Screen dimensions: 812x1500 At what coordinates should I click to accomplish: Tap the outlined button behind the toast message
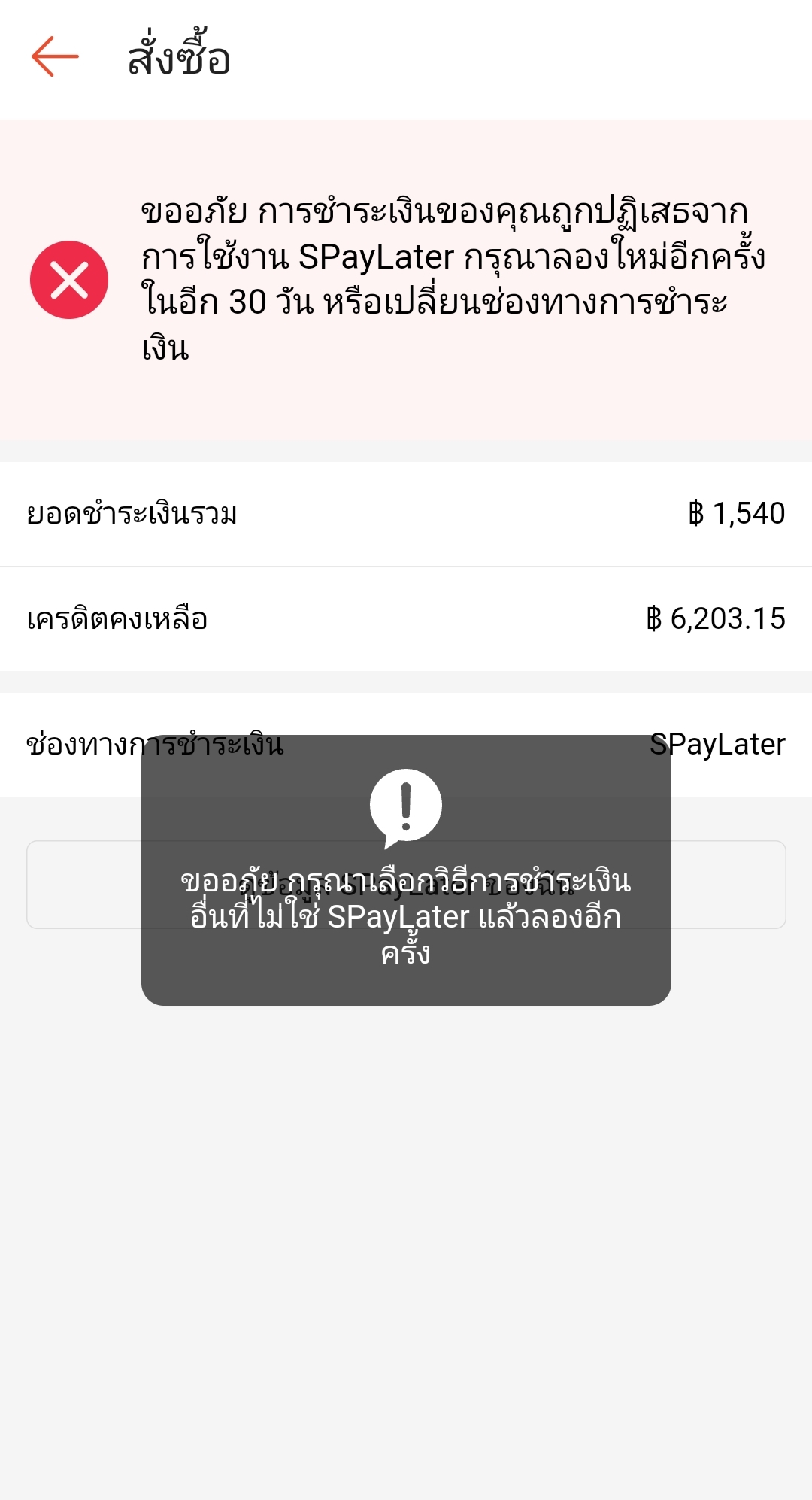point(406,885)
